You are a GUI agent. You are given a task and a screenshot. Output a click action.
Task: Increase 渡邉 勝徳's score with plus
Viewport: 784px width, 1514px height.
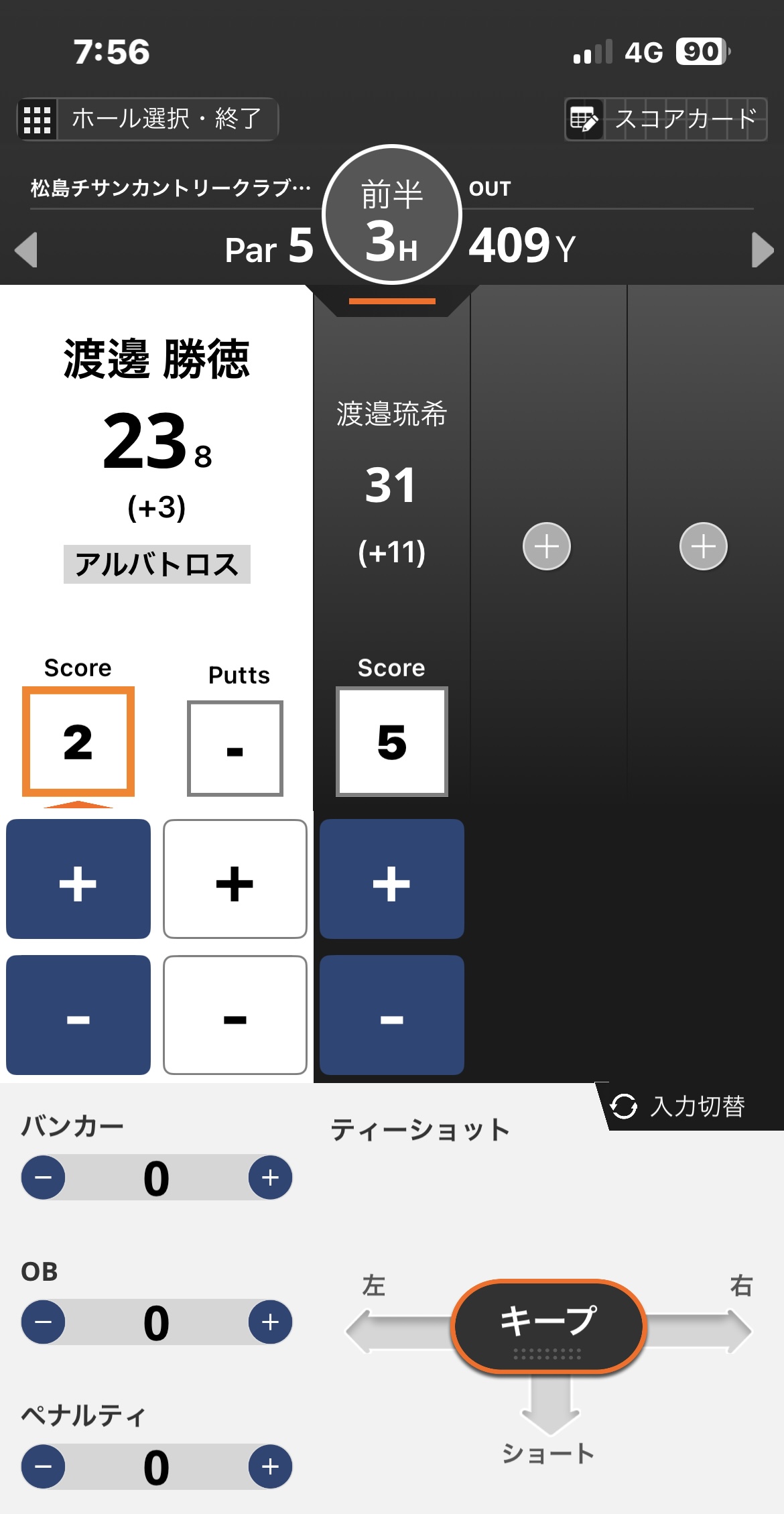coord(78,879)
